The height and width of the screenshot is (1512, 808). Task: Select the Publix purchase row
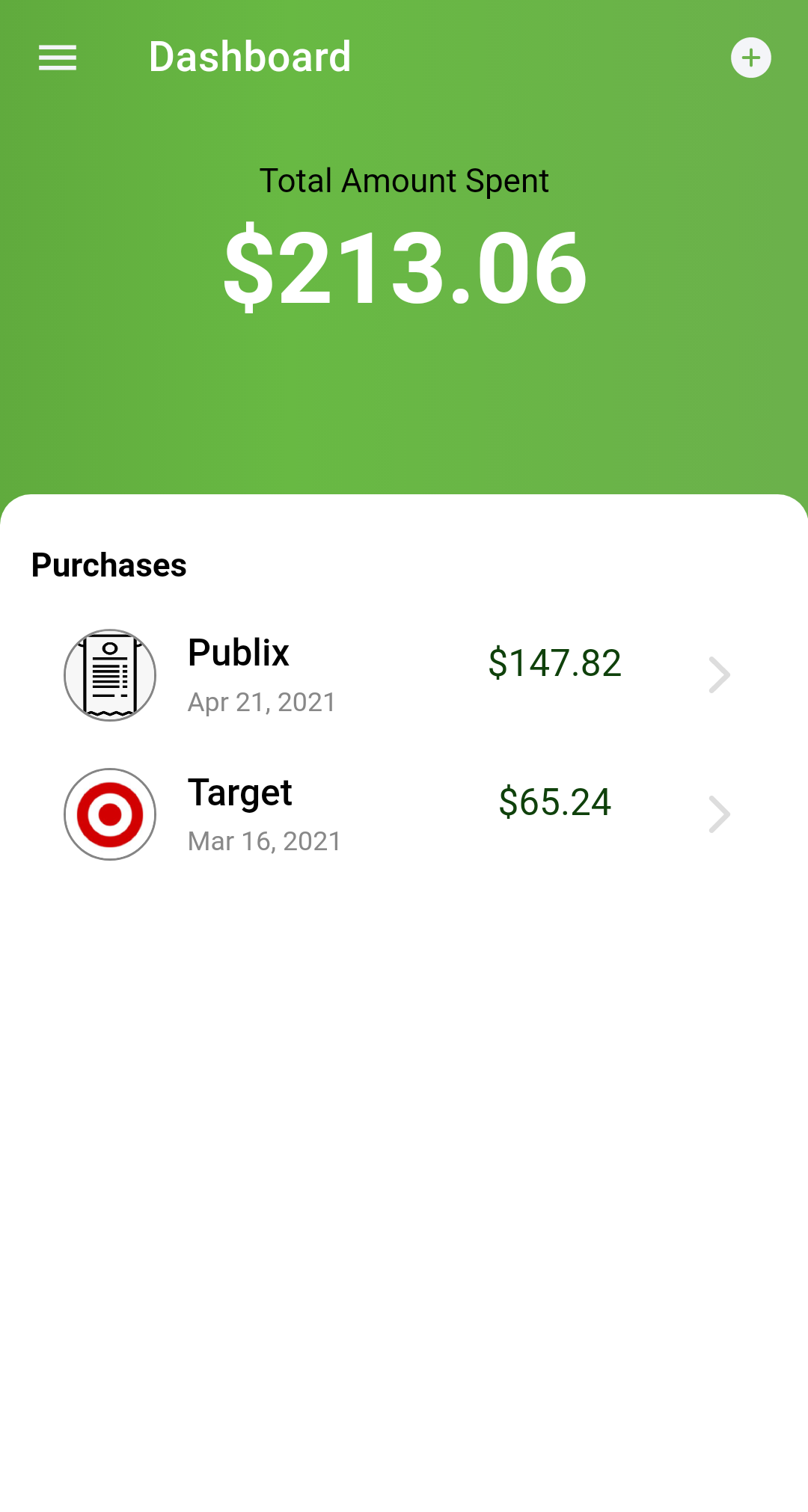pos(404,674)
